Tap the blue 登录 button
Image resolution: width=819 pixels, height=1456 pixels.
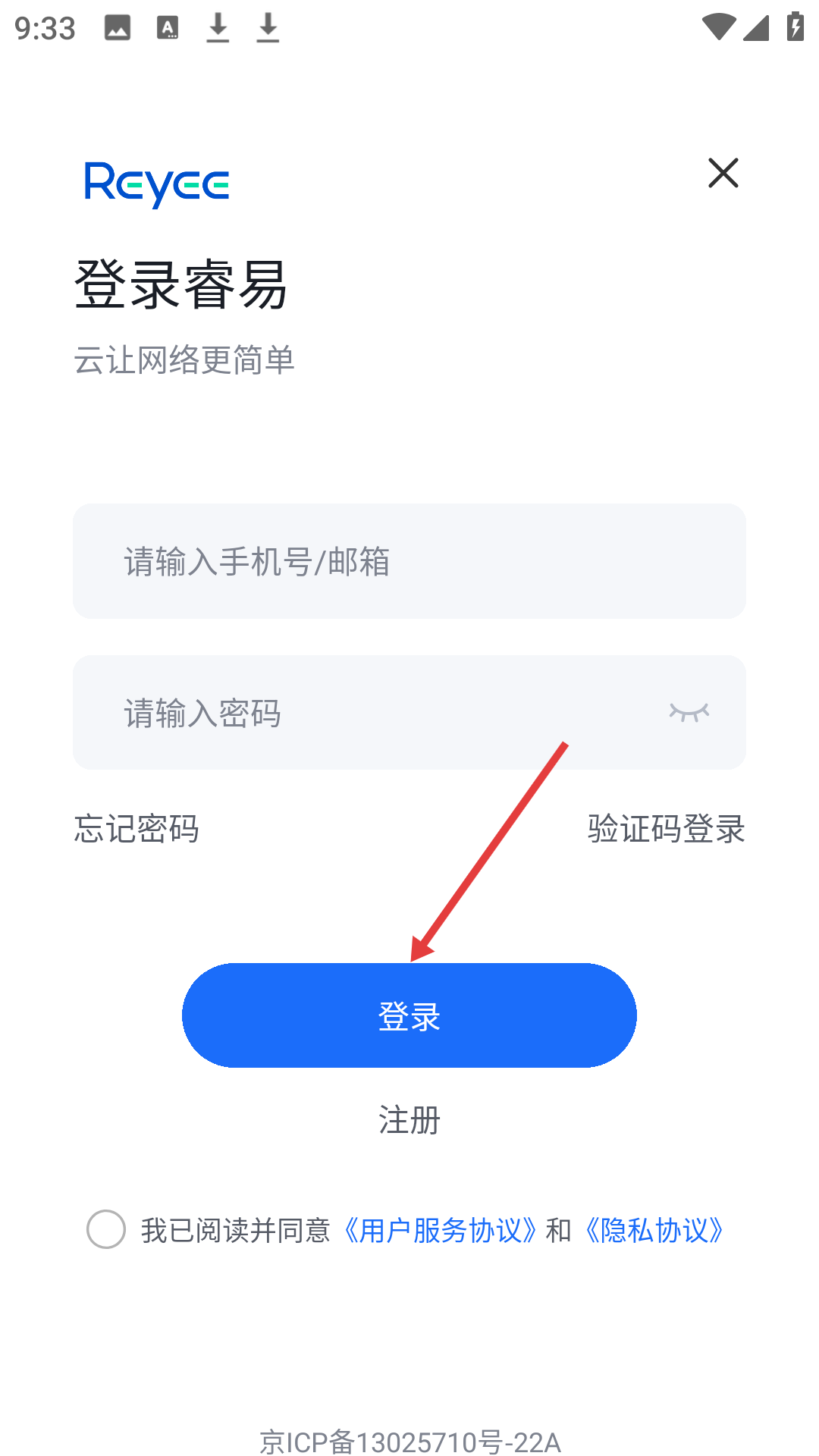[409, 1015]
